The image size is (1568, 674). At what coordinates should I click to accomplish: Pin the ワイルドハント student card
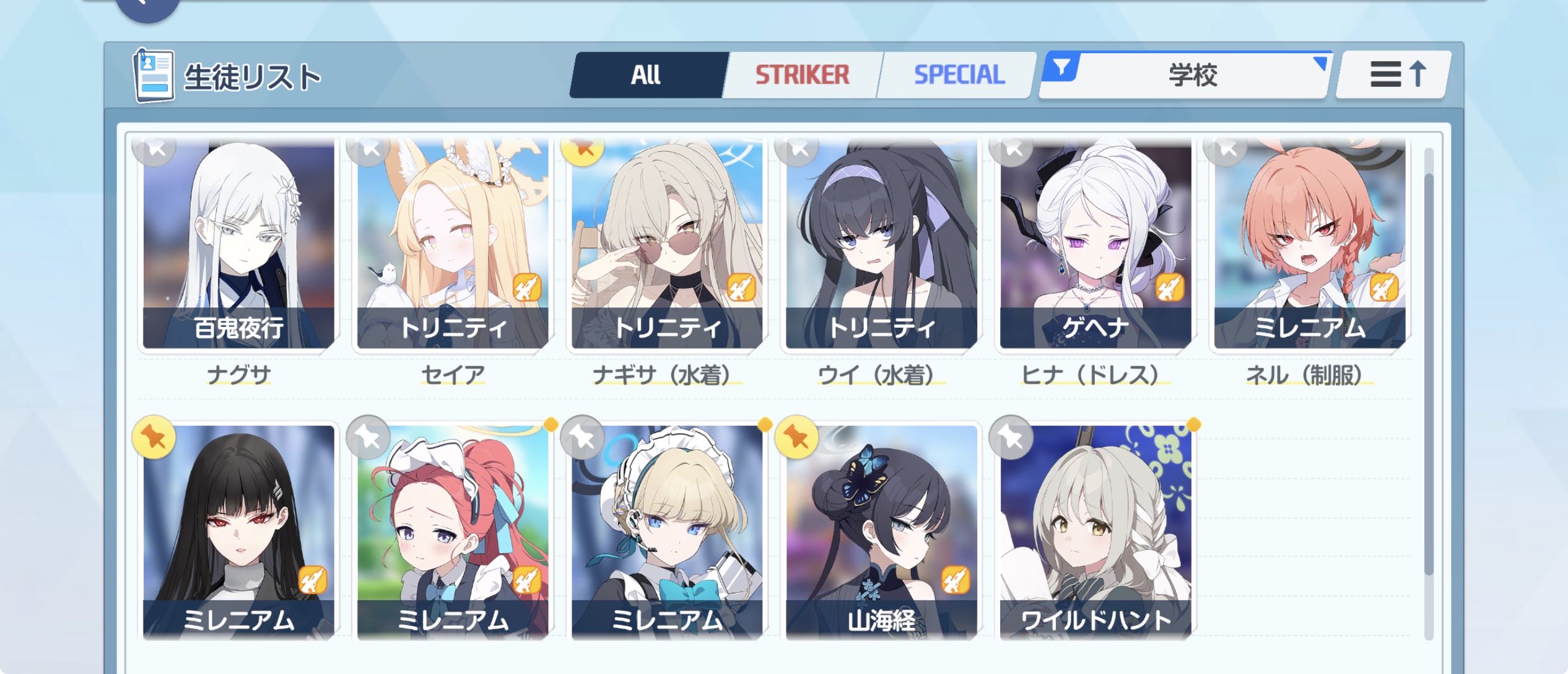click(x=1011, y=437)
